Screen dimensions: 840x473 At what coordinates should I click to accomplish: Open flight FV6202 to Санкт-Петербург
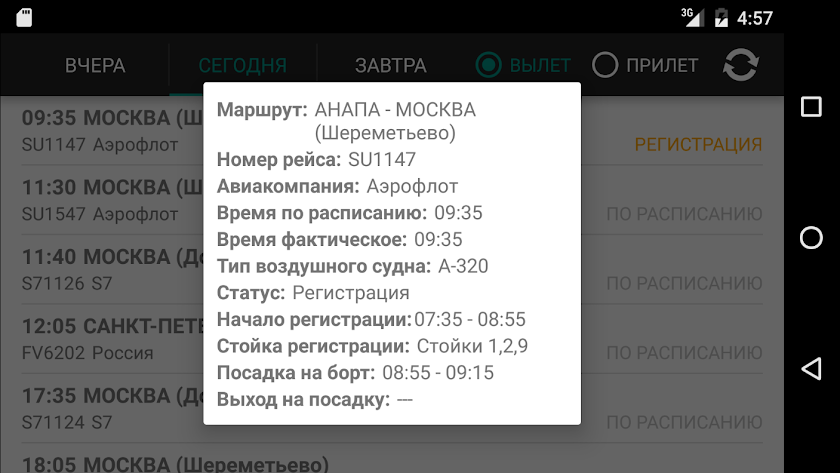click(x=392, y=340)
